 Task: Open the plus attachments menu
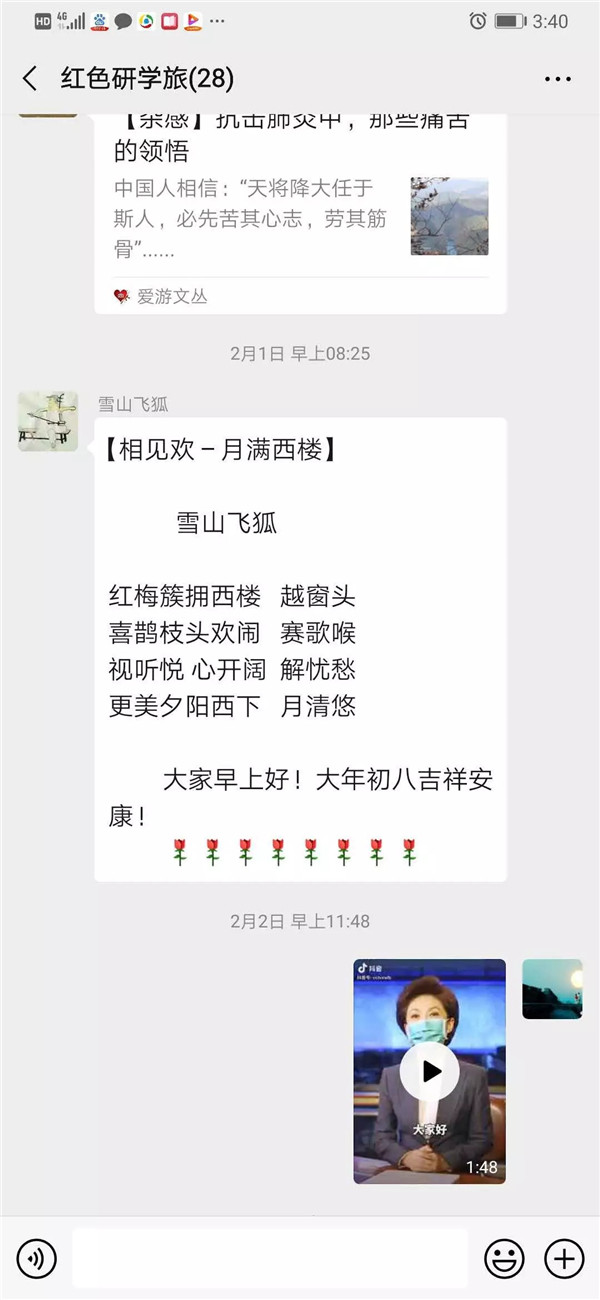564,1258
